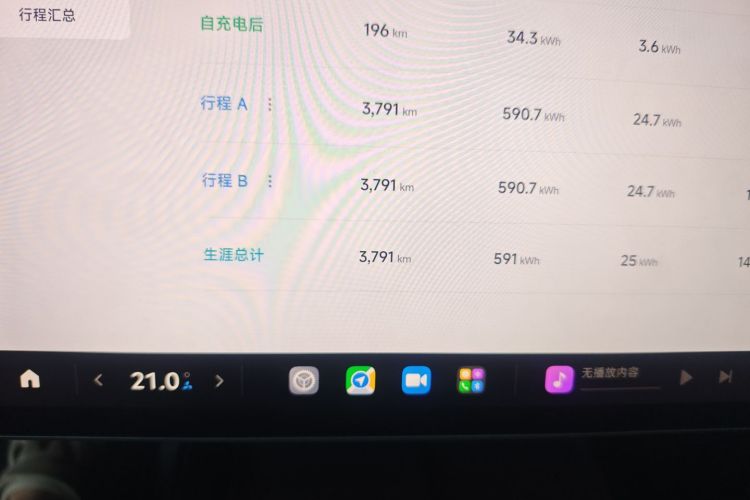Skip to the next track
This screenshot has width=750, height=500.
pos(725,377)
